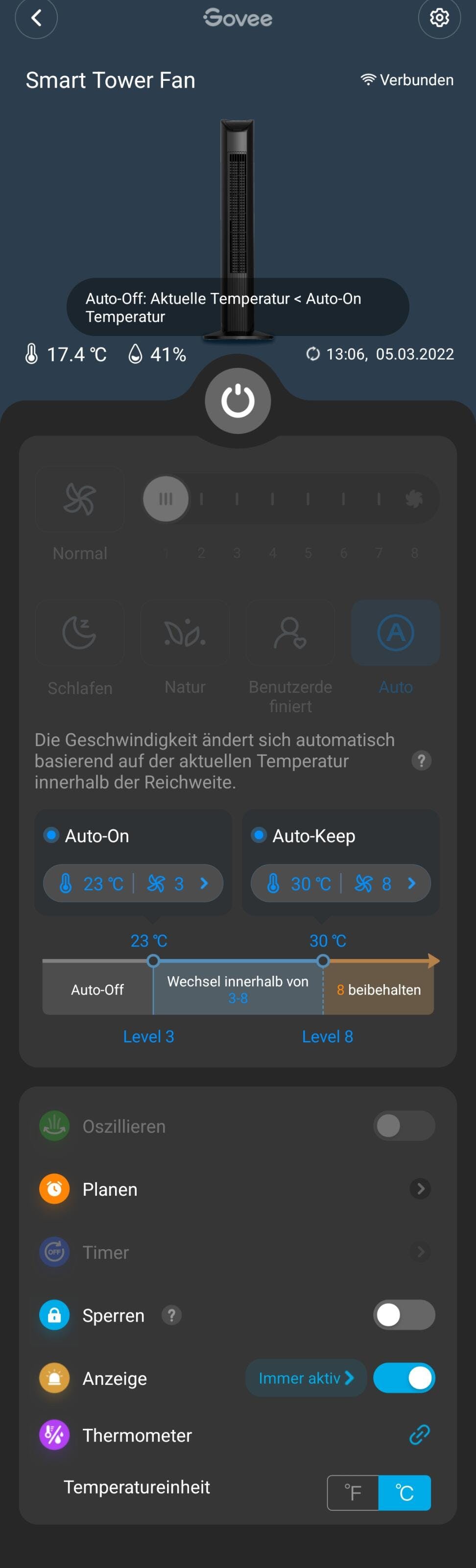Screen dimensions: 476x1568
Task: Toggle the Auto-Keep radio option
Action: [260, 835]
